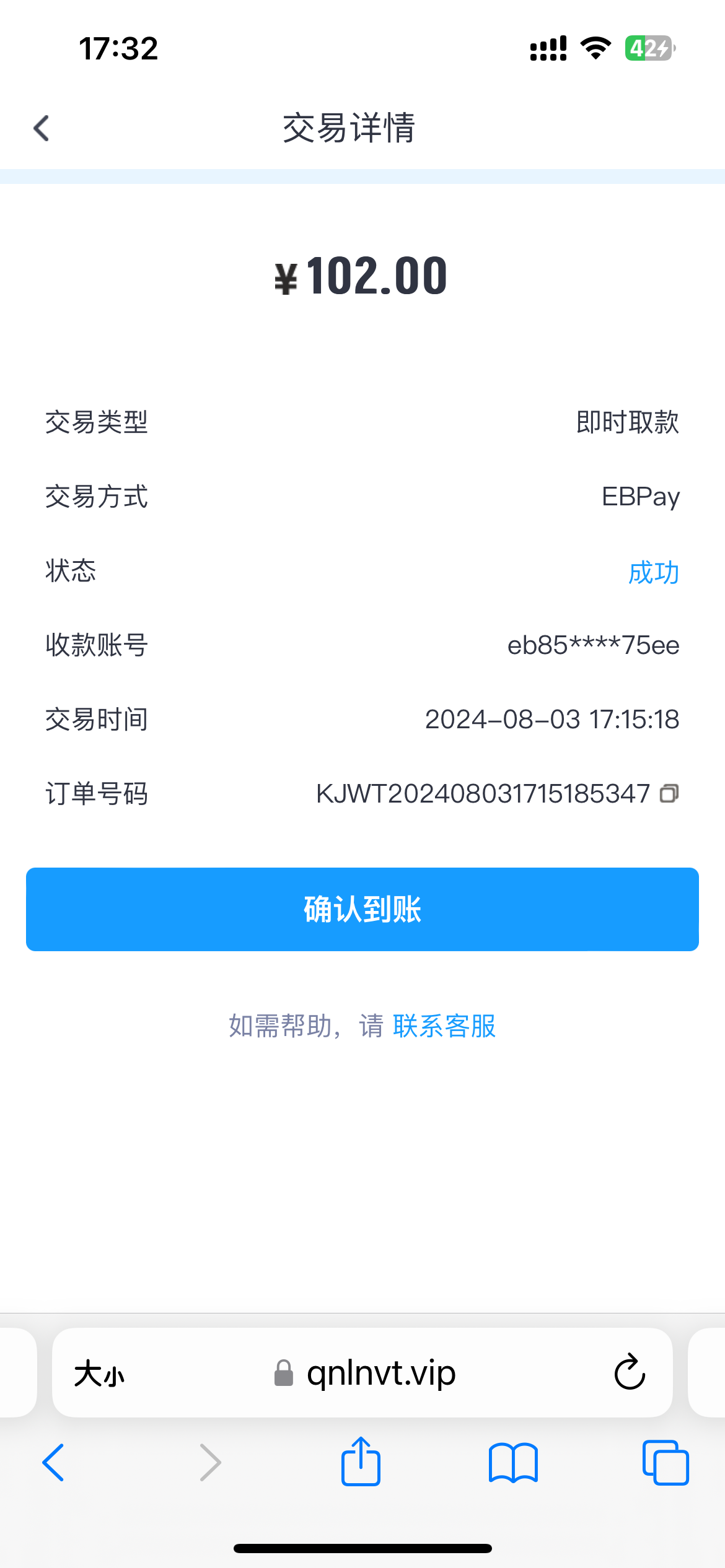
Task: Show all open Safari tabs
Action: (x=666, y=1463)
